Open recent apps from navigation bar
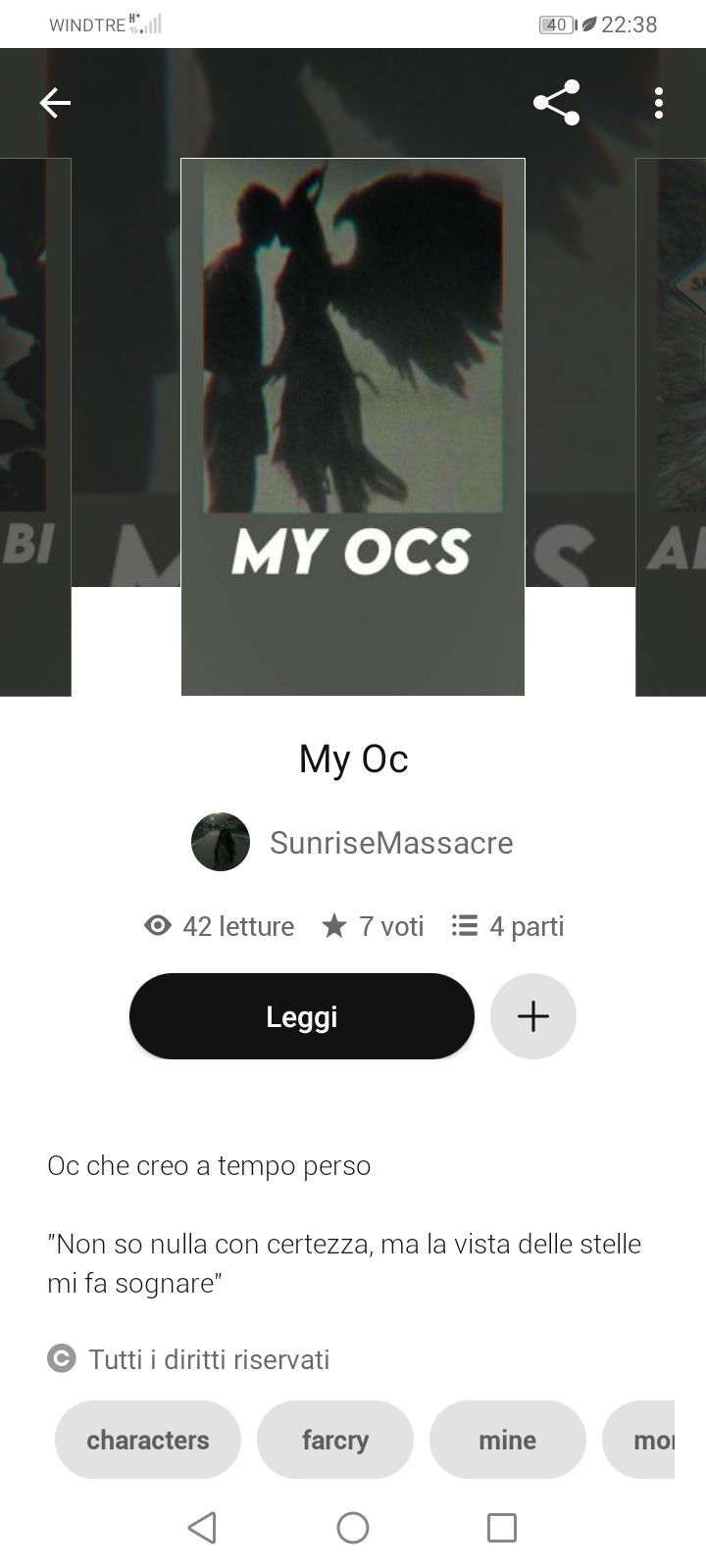 pos(501,1527)
